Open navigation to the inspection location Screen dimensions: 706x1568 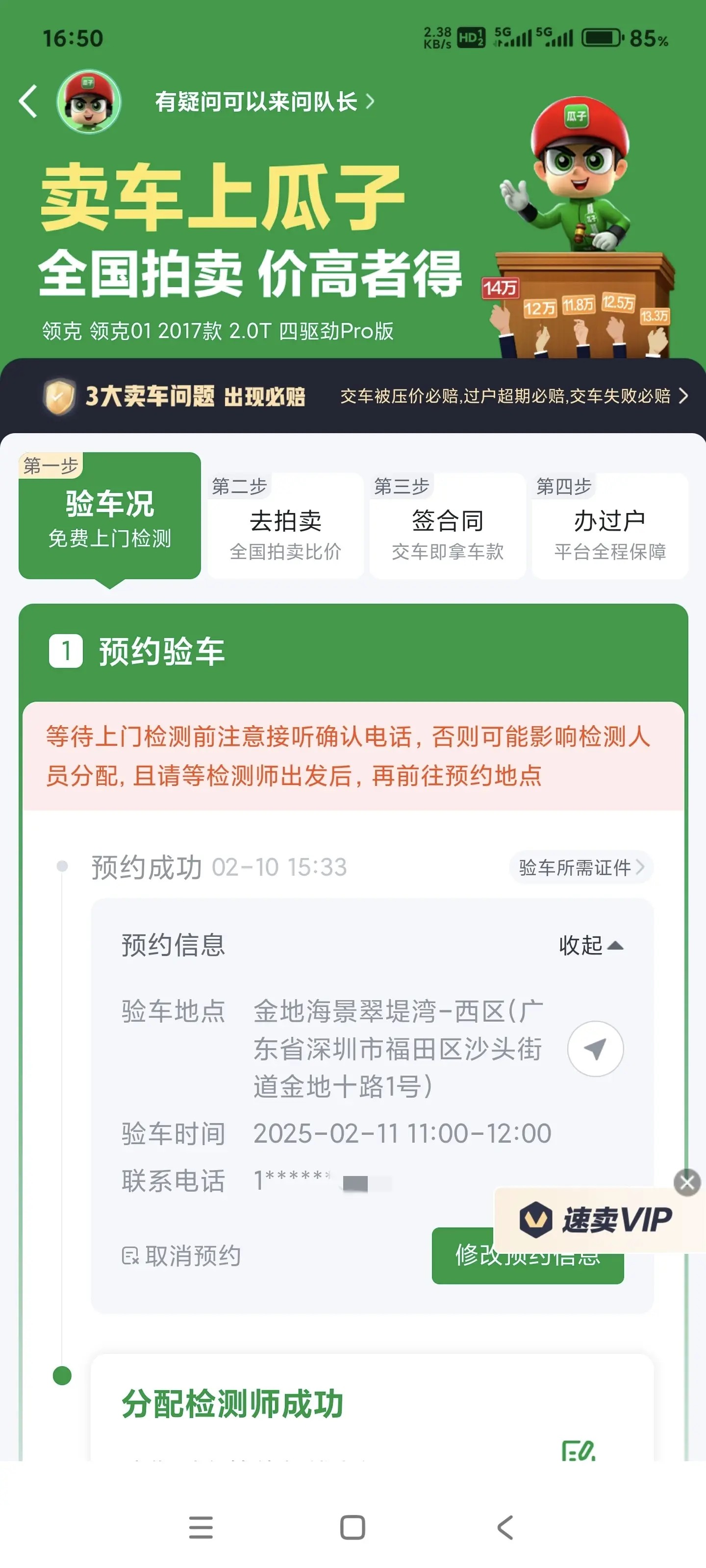tap(595, 1049)
